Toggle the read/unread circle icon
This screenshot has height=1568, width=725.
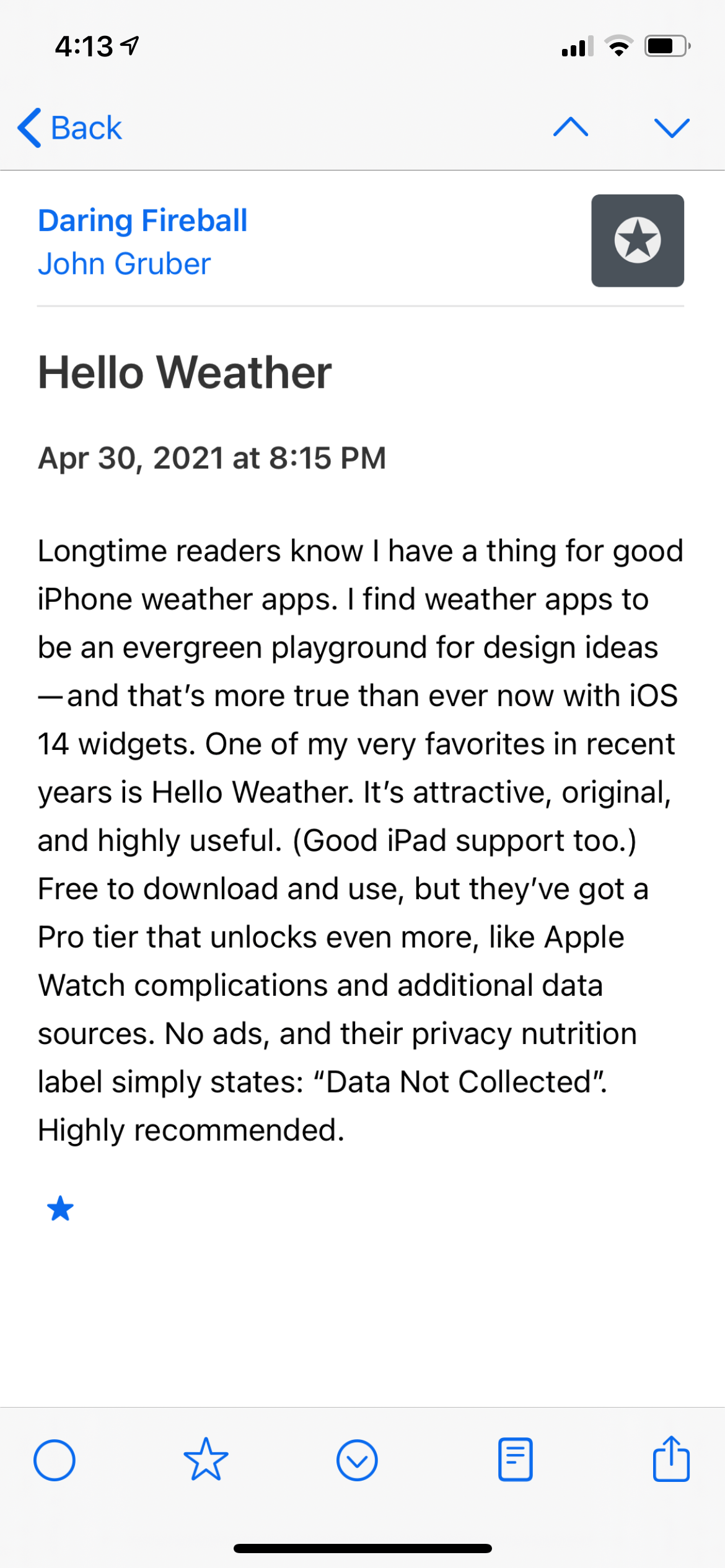[55, 1460]
